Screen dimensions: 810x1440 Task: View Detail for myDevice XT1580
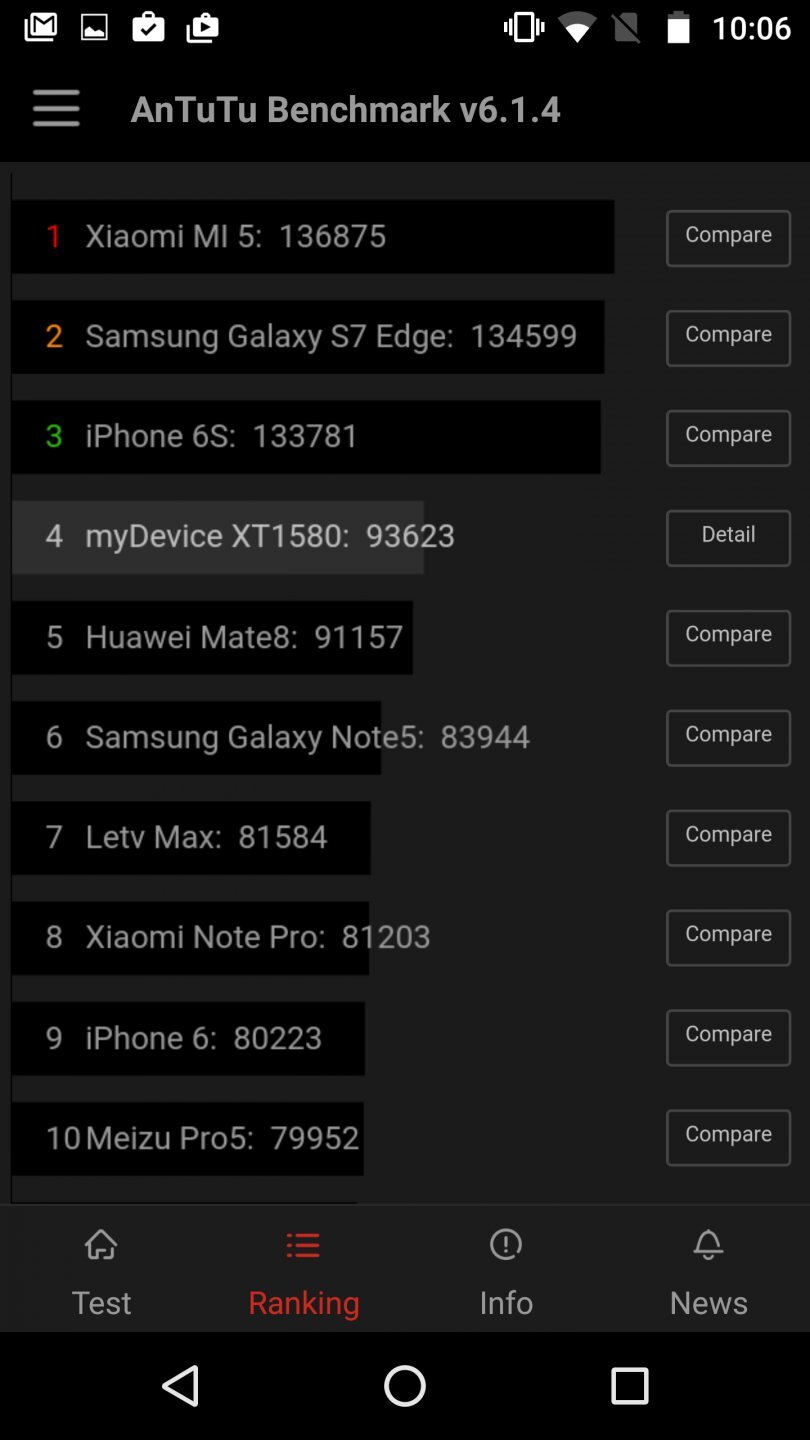pyautogui.click(x=727, y=537)
